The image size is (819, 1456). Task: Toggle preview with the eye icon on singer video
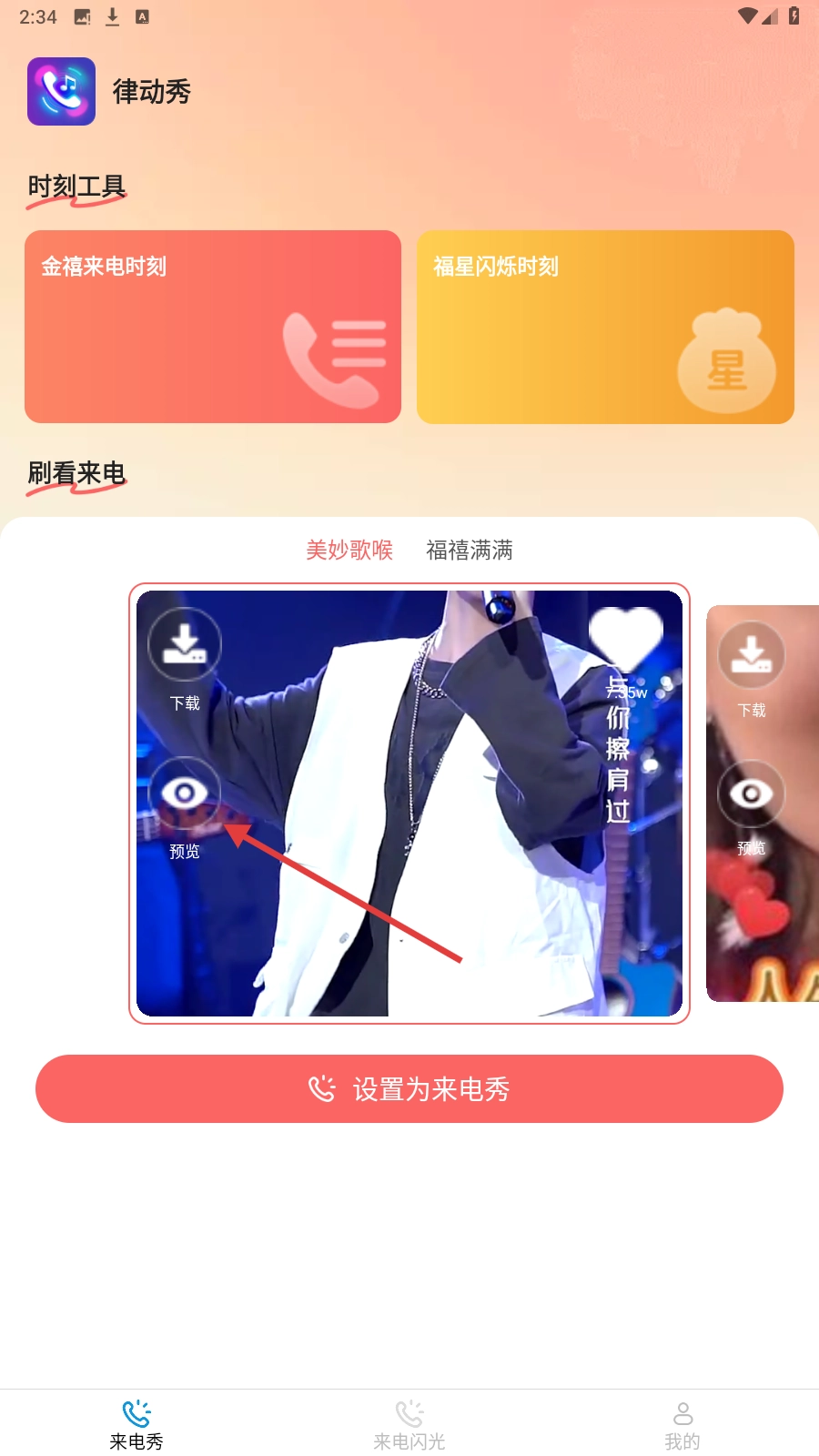[185, 794]
